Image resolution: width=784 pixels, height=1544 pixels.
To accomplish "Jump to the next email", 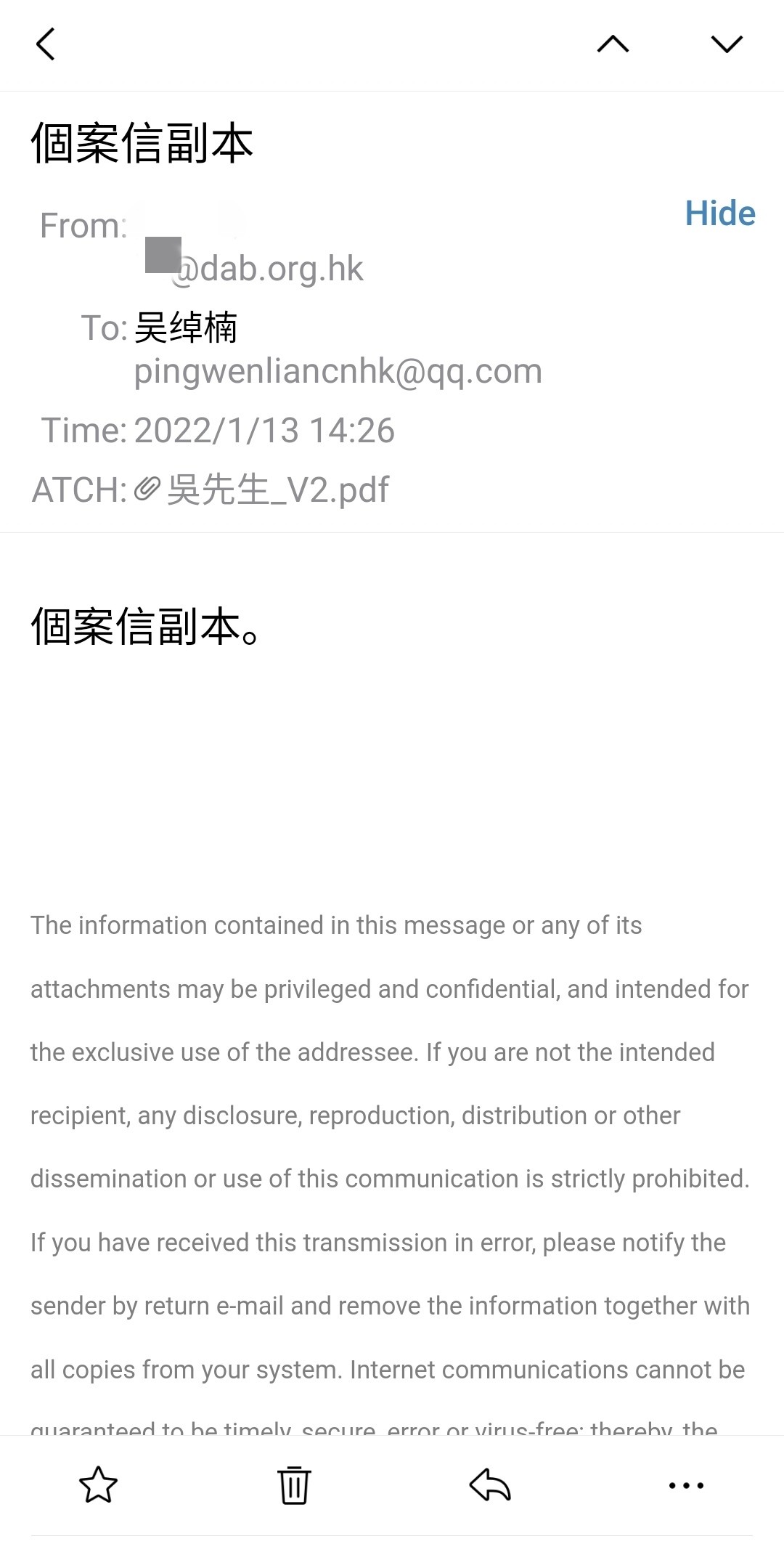I will (727, 44).
